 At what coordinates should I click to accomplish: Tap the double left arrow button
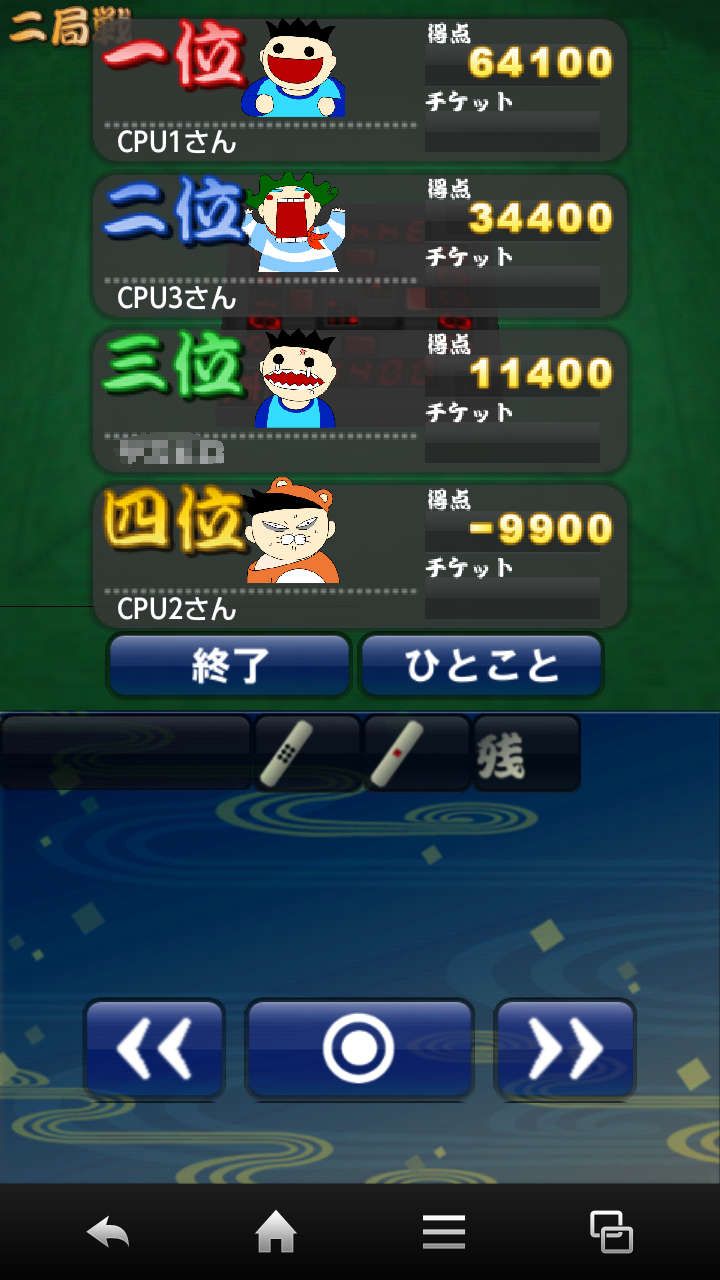(154, 1049)
